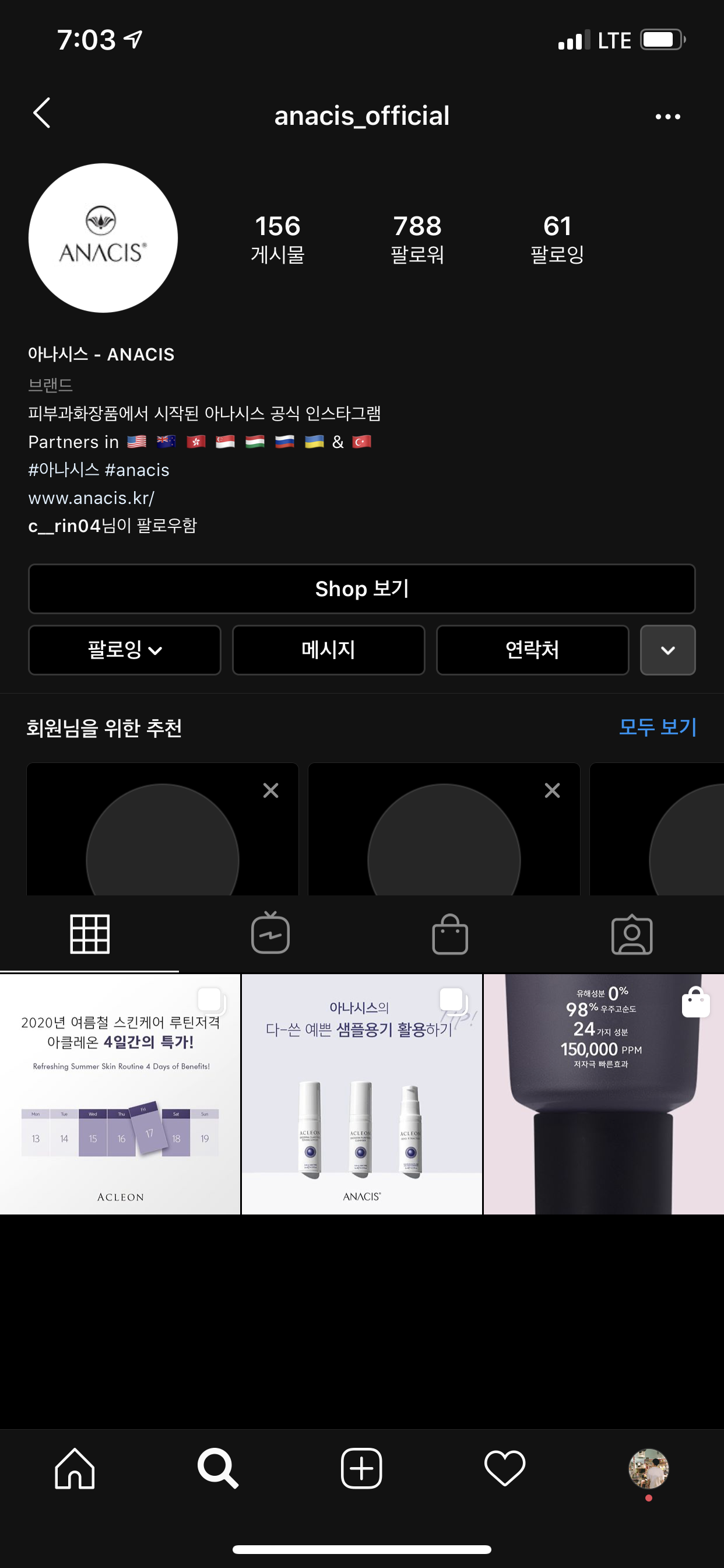
Task: Open the Shop 보기 button
Action: click(361, 589)
